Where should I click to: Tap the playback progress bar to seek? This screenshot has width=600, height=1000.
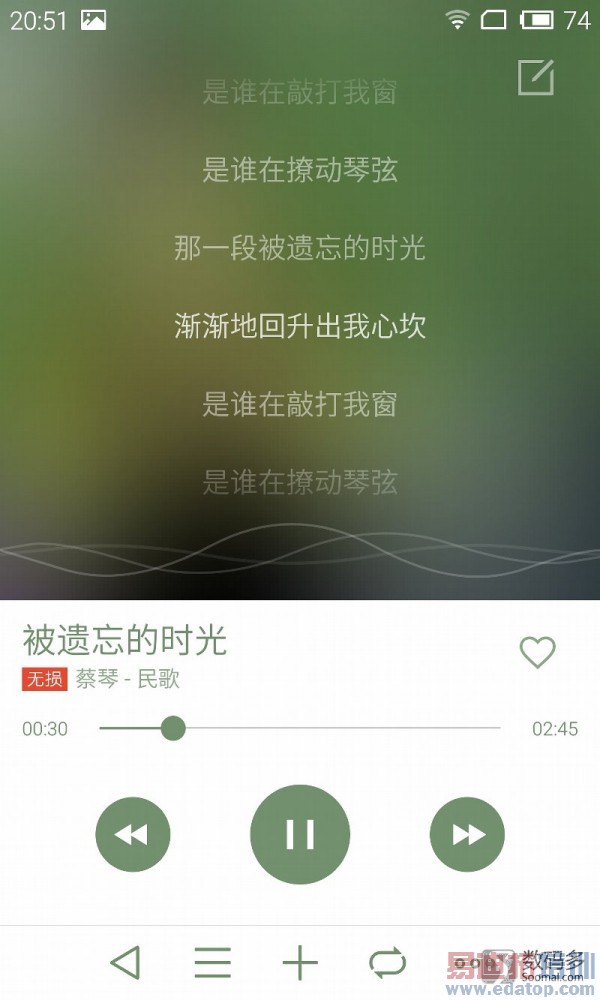(x=300, y=728)
